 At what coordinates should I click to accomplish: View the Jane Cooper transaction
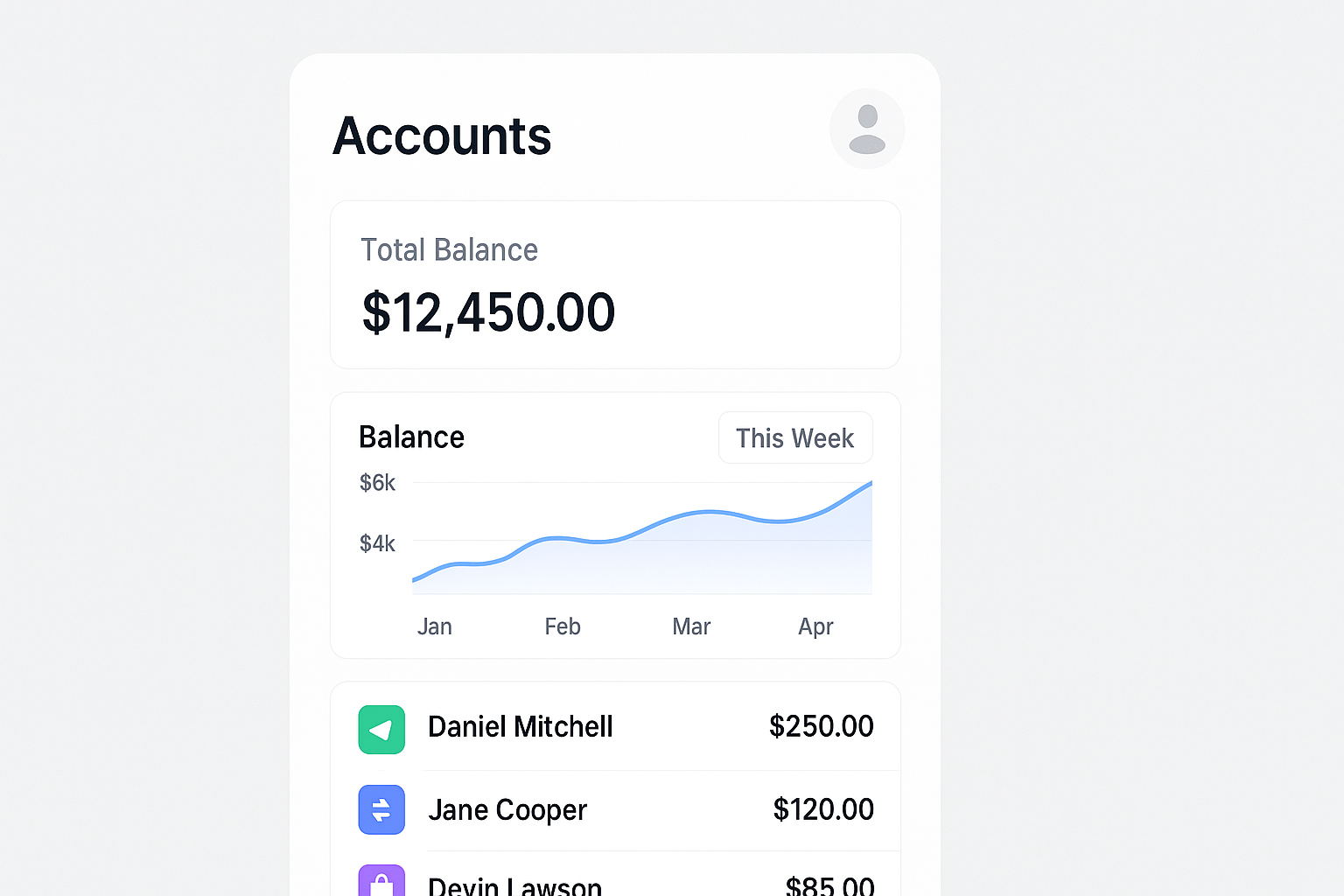pyautogui.click(x=615, y=810)
